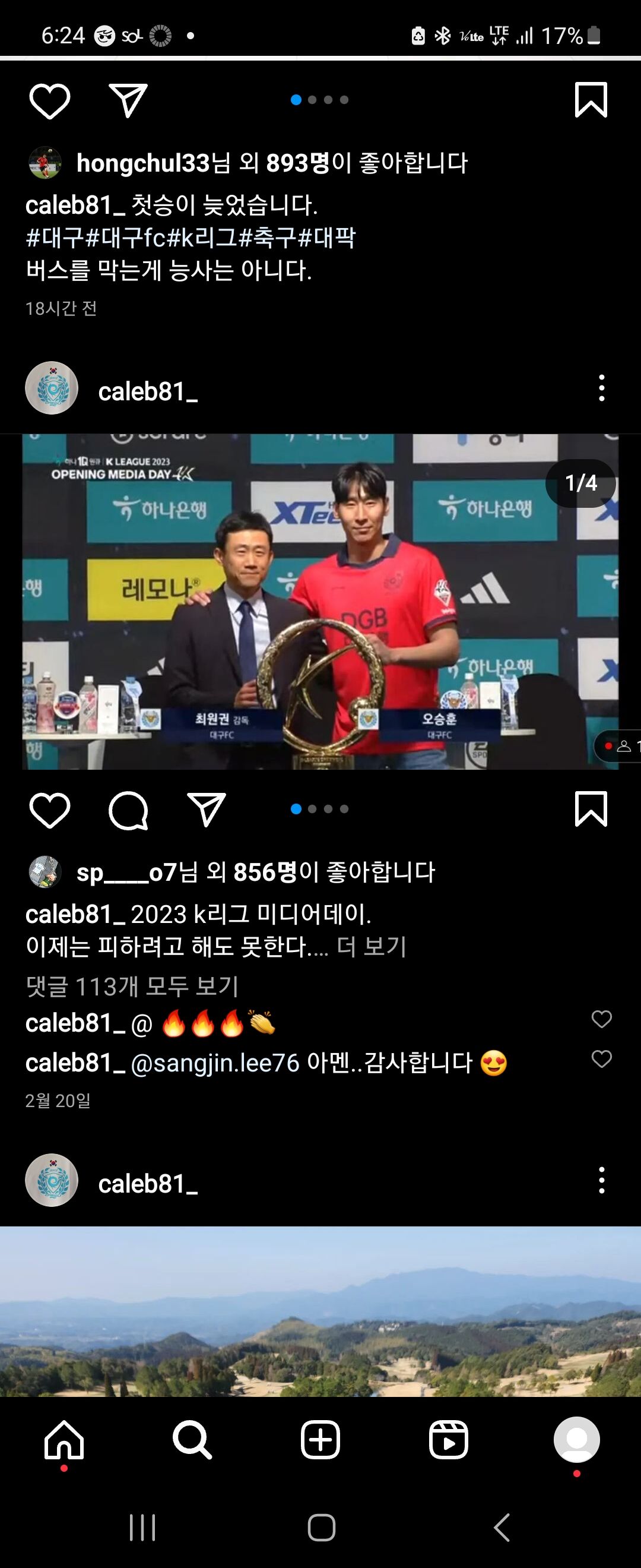Expand the caption with 더 보기
Viewport: 641px width, 1568px height.
pyautogui.click(x=371, y=947)
